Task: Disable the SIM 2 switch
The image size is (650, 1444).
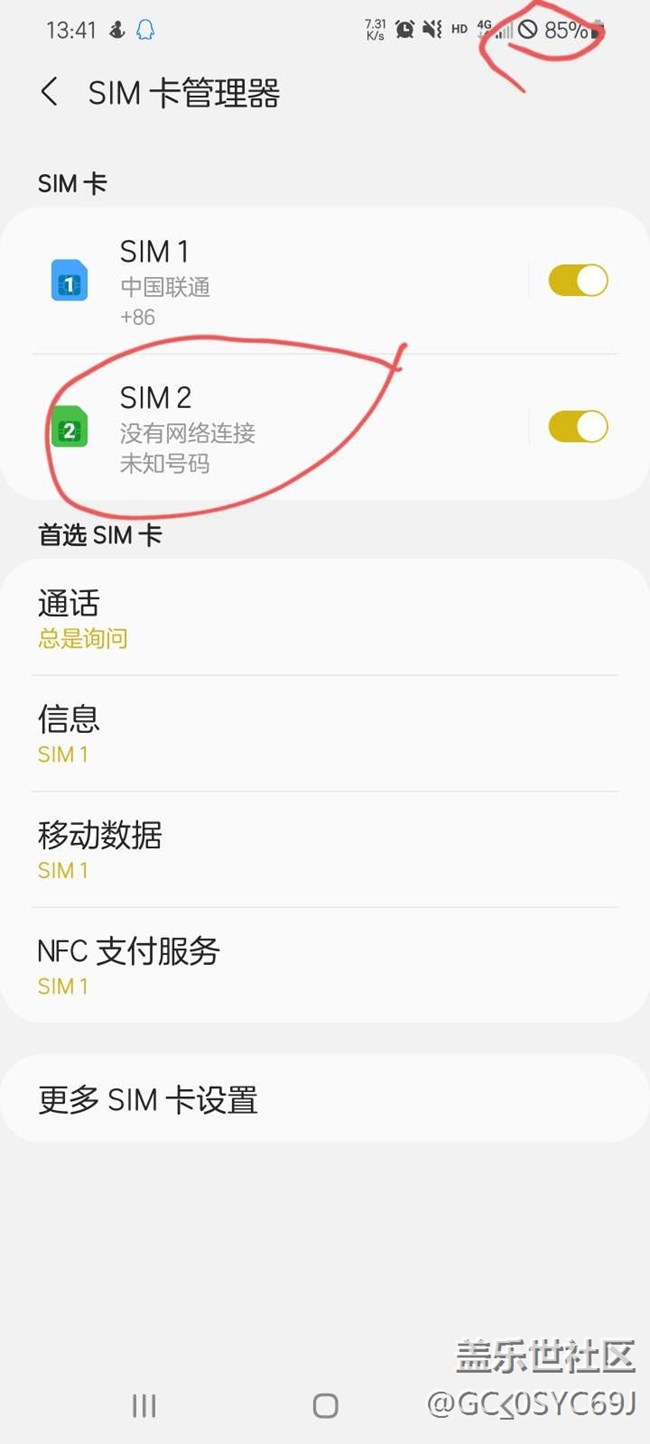Action: (x=578, y=427)
